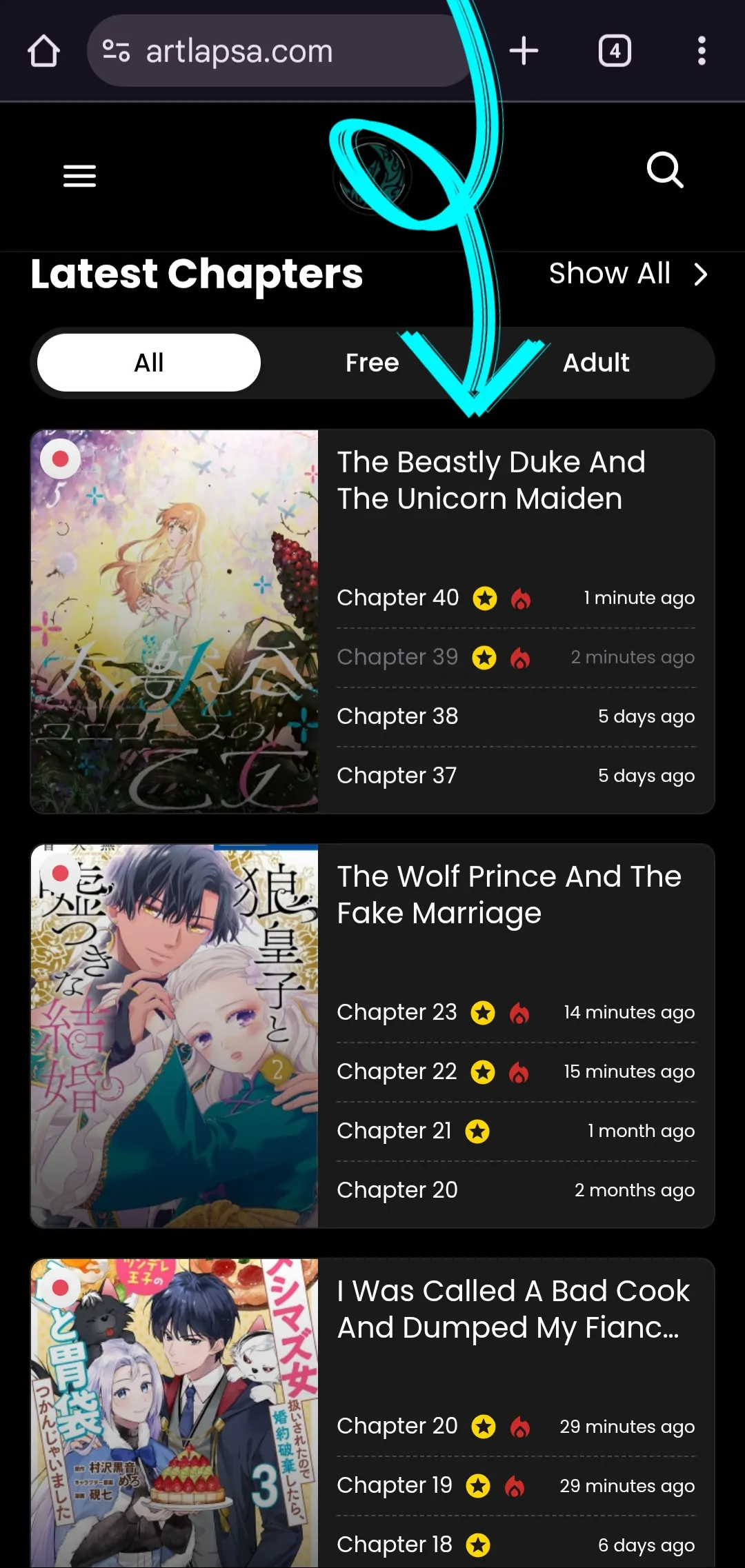Screen dimensions: 745x1568
Task: Tap the browser home button
Action: 43,51
